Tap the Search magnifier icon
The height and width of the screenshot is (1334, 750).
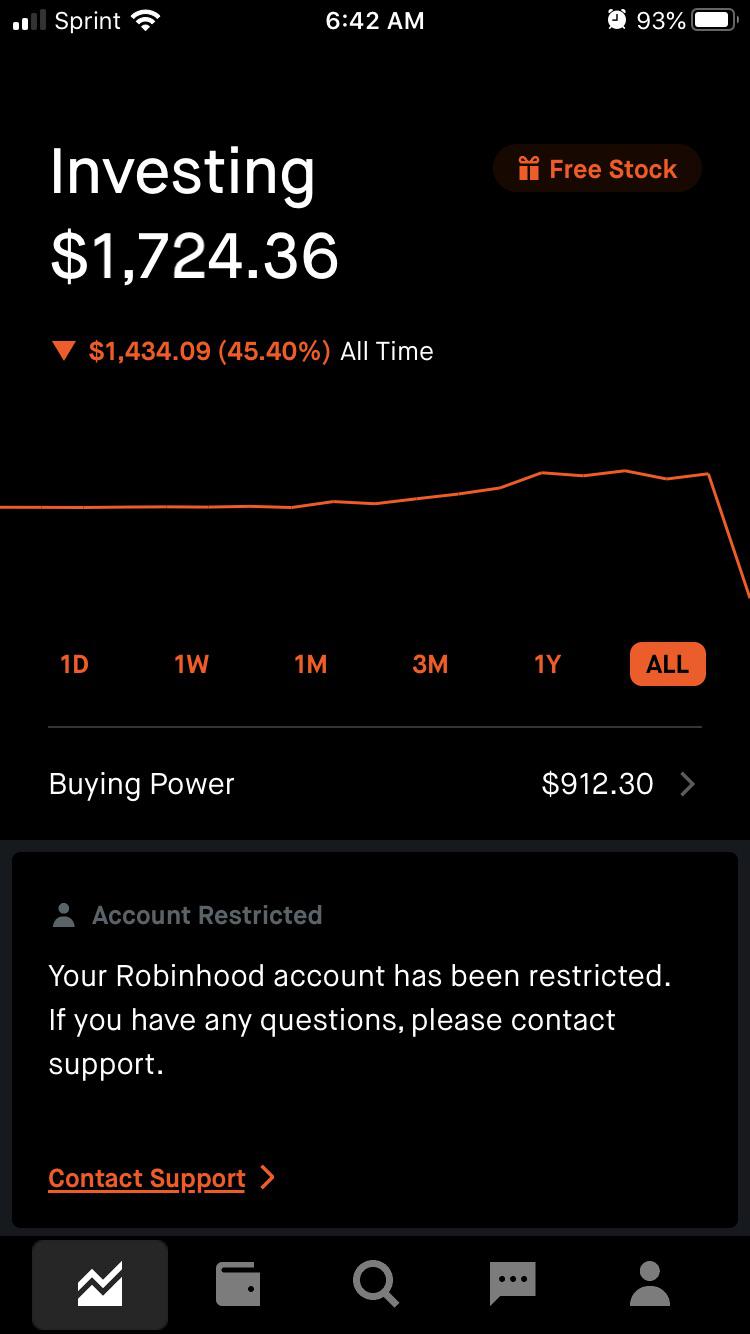375,1285
